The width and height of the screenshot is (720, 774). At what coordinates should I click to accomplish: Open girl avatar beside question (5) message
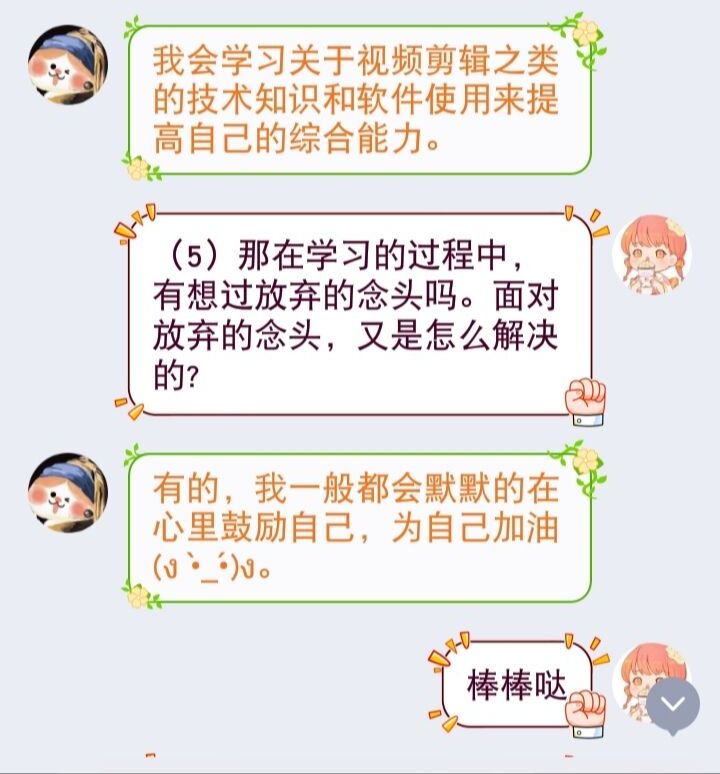point(651,254)
